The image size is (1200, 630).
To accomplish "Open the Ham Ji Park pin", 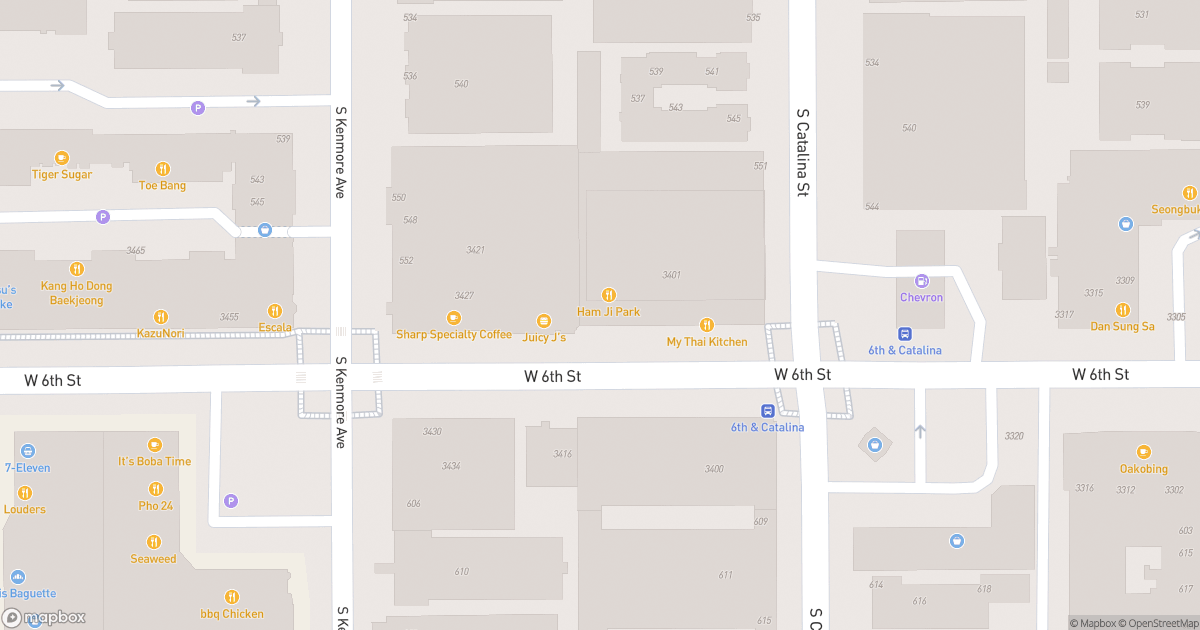I will pos(608,295).
